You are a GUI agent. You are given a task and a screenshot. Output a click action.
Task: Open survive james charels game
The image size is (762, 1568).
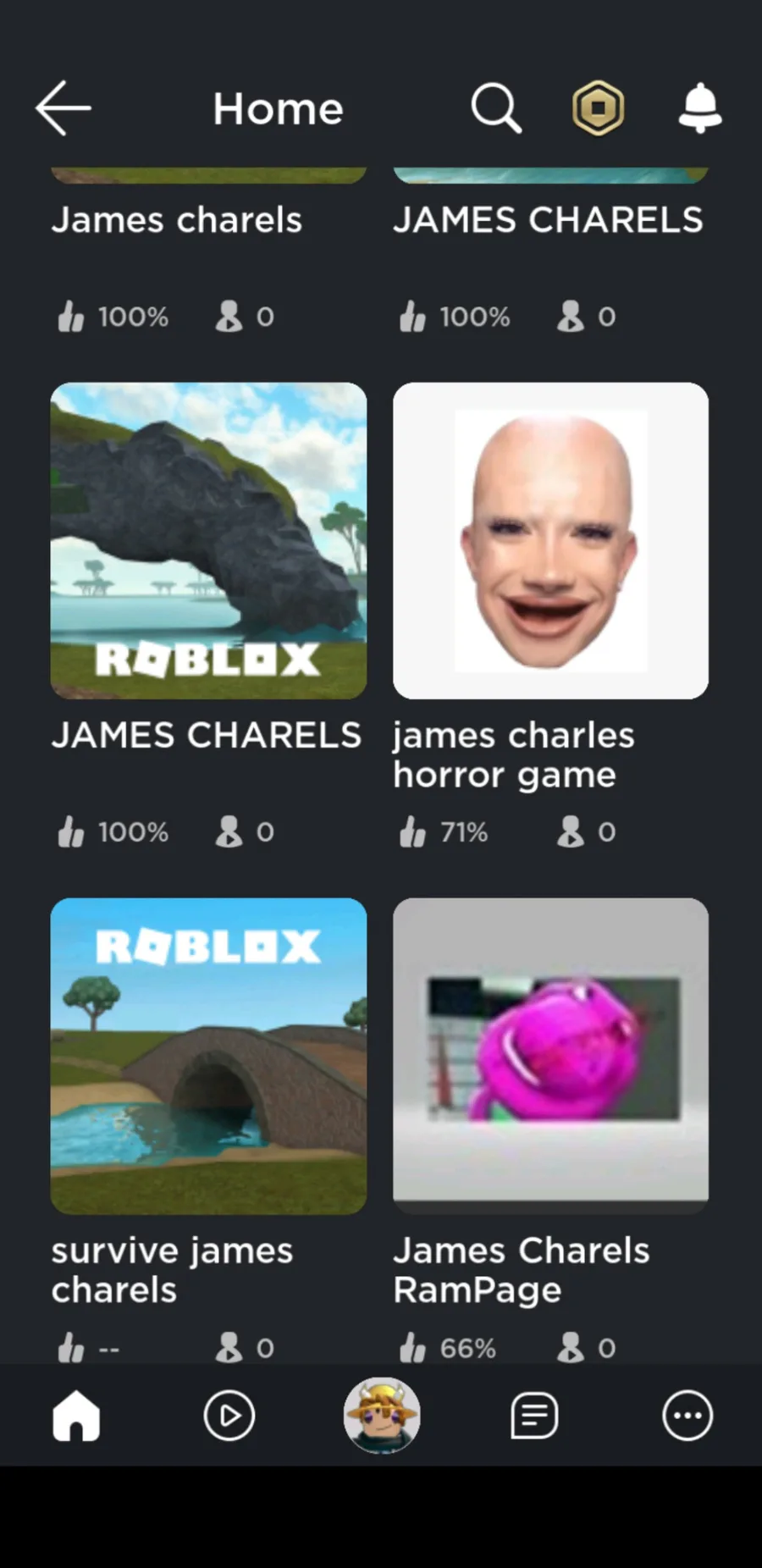point(208,1056)
